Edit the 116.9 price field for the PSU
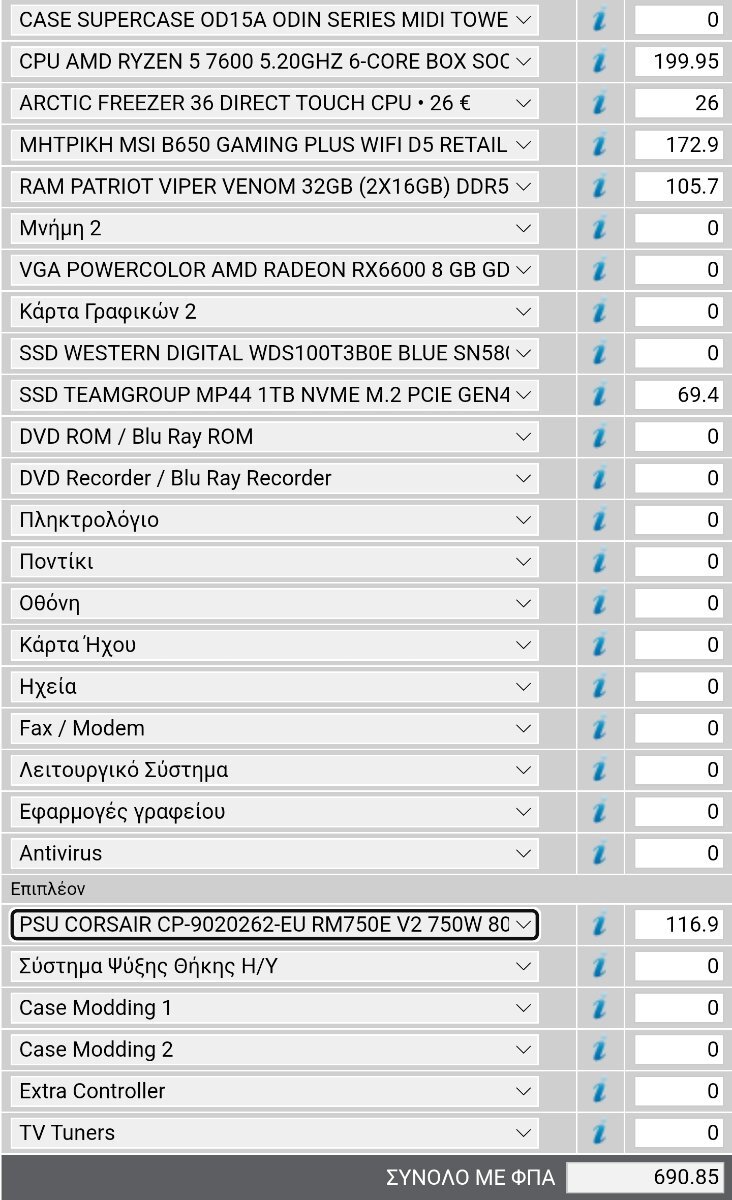Viewport: 732px width, 1200px height. coord(679,924)
